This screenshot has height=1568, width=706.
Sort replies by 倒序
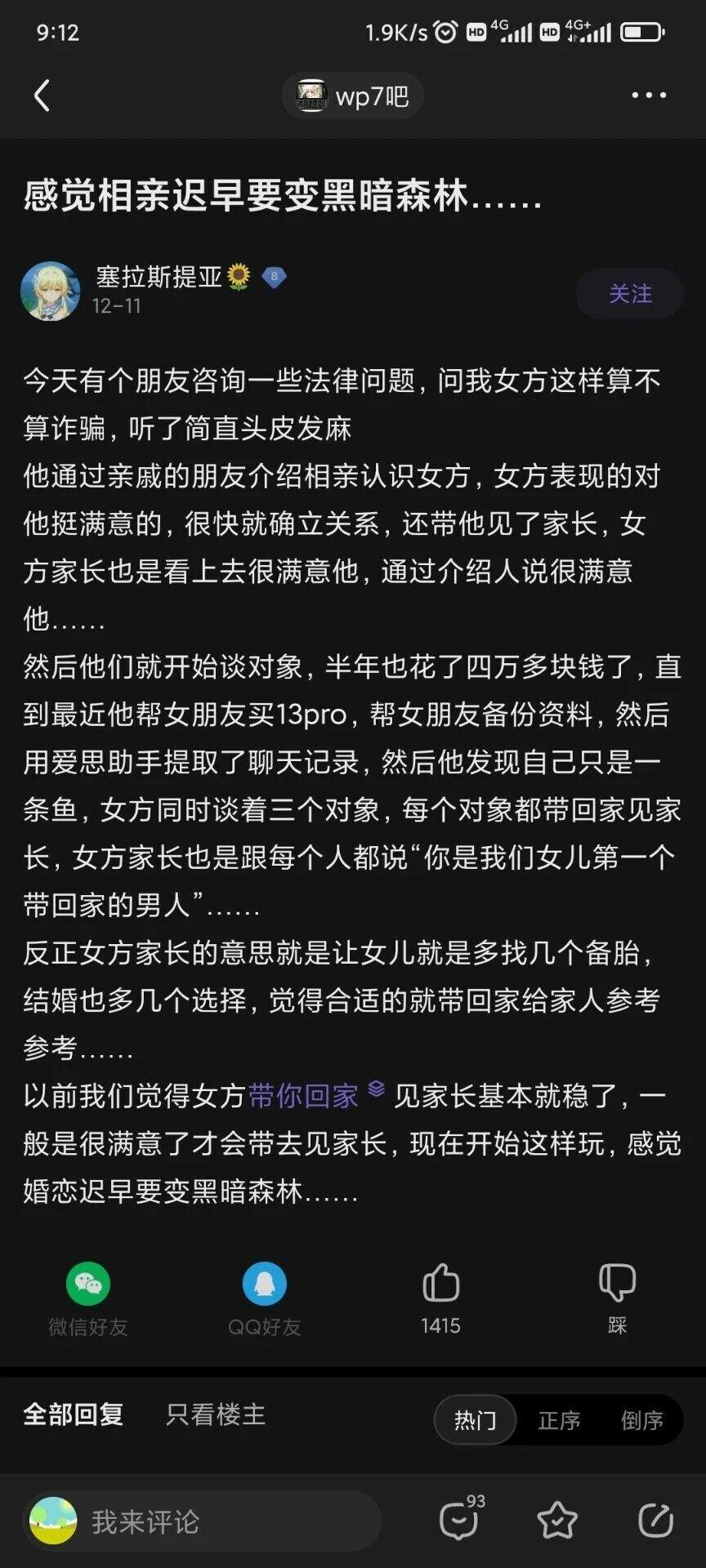coord(642,1420)
